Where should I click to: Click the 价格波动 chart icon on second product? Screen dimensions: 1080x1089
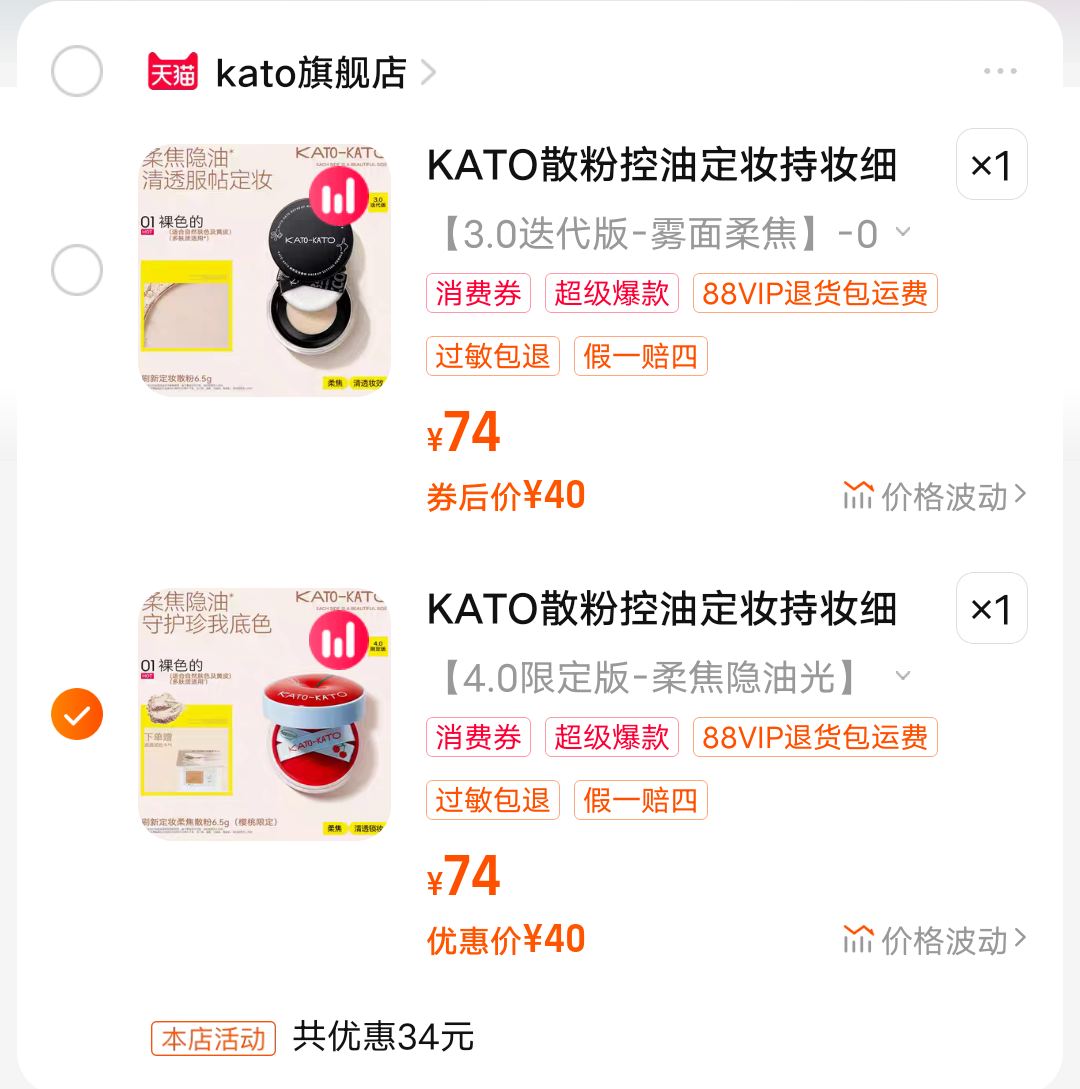pos(858,938)
